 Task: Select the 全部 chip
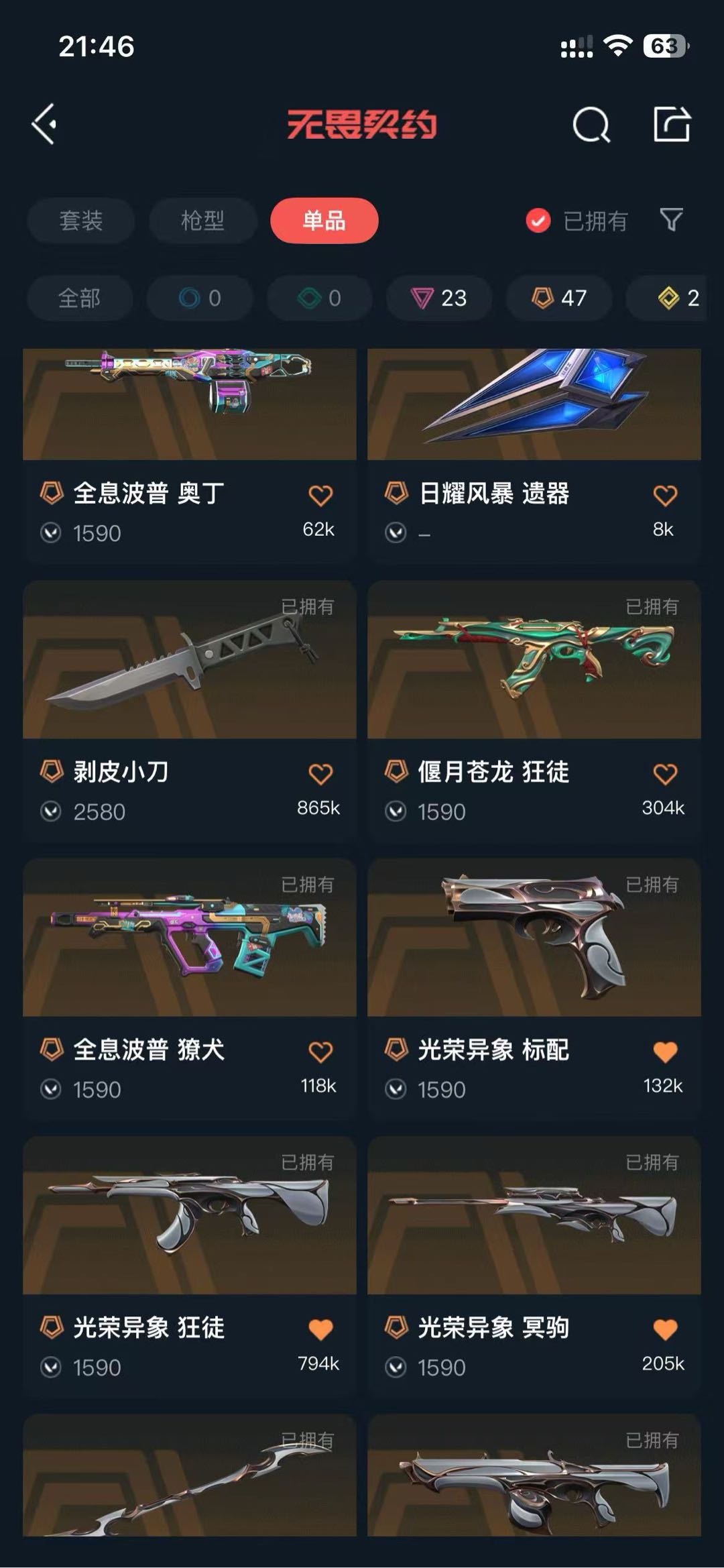pos(79,298)
